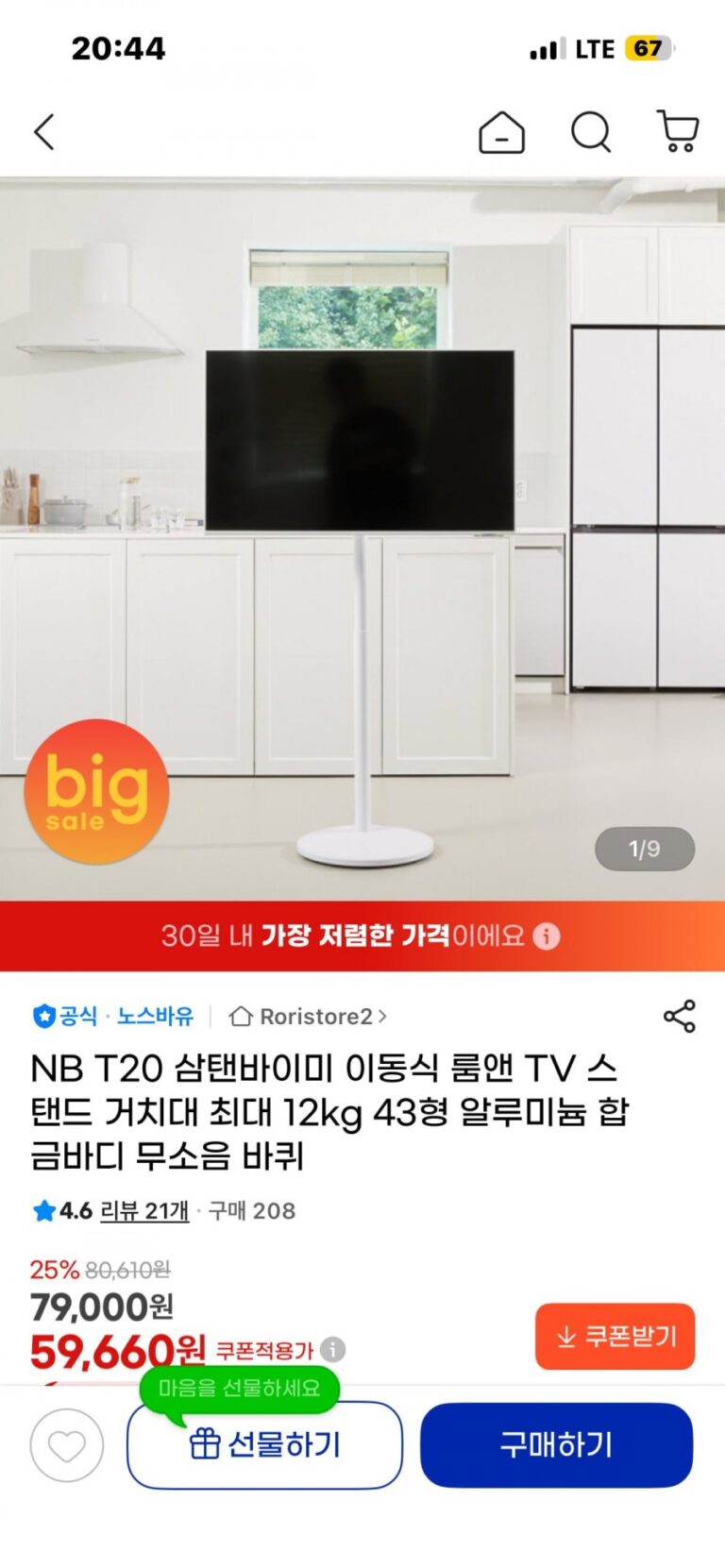Viewport: 725px width, 1568px height.
Task: Open the shopping cart
Action: [677, 132]
